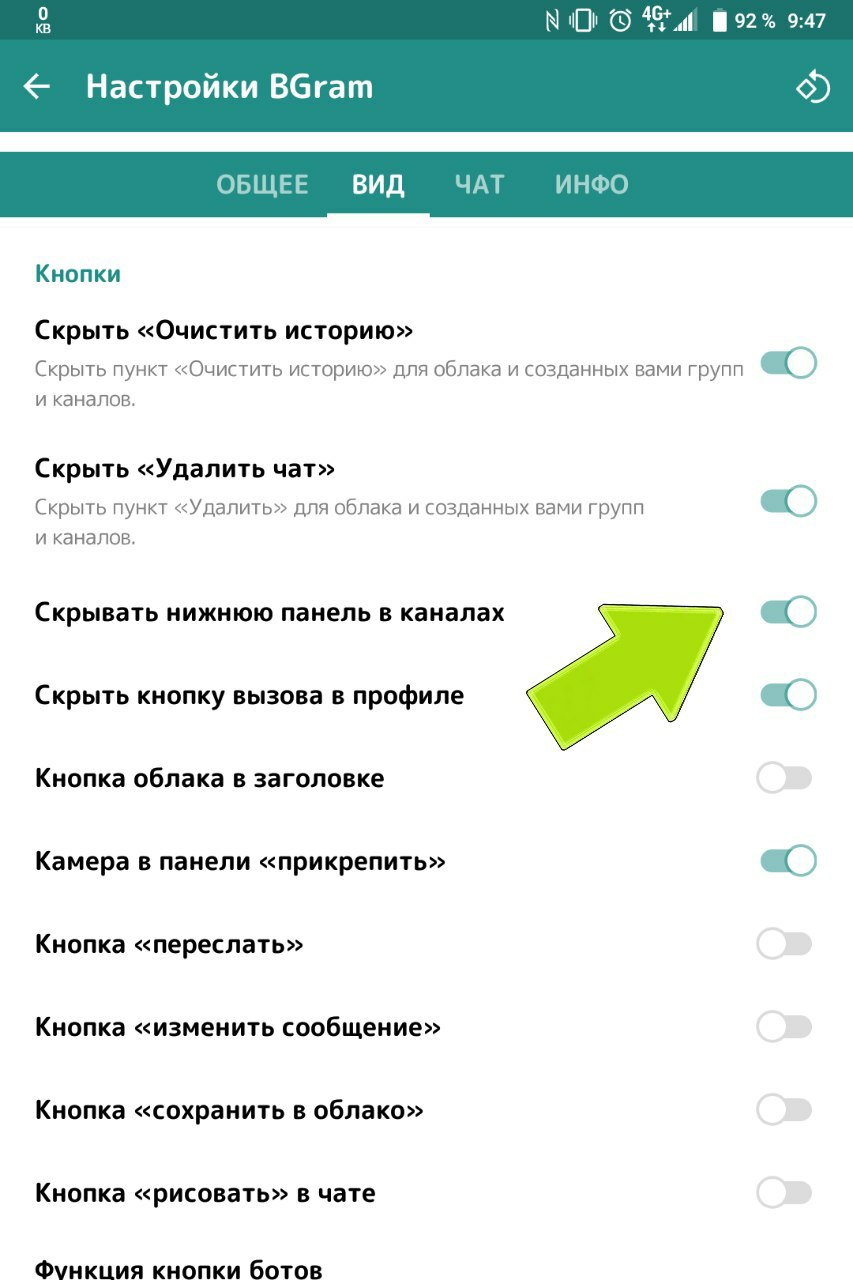Screen dimensions: 853x1280
Task: Select the ВИД tab
Action: tap(378, 184)
